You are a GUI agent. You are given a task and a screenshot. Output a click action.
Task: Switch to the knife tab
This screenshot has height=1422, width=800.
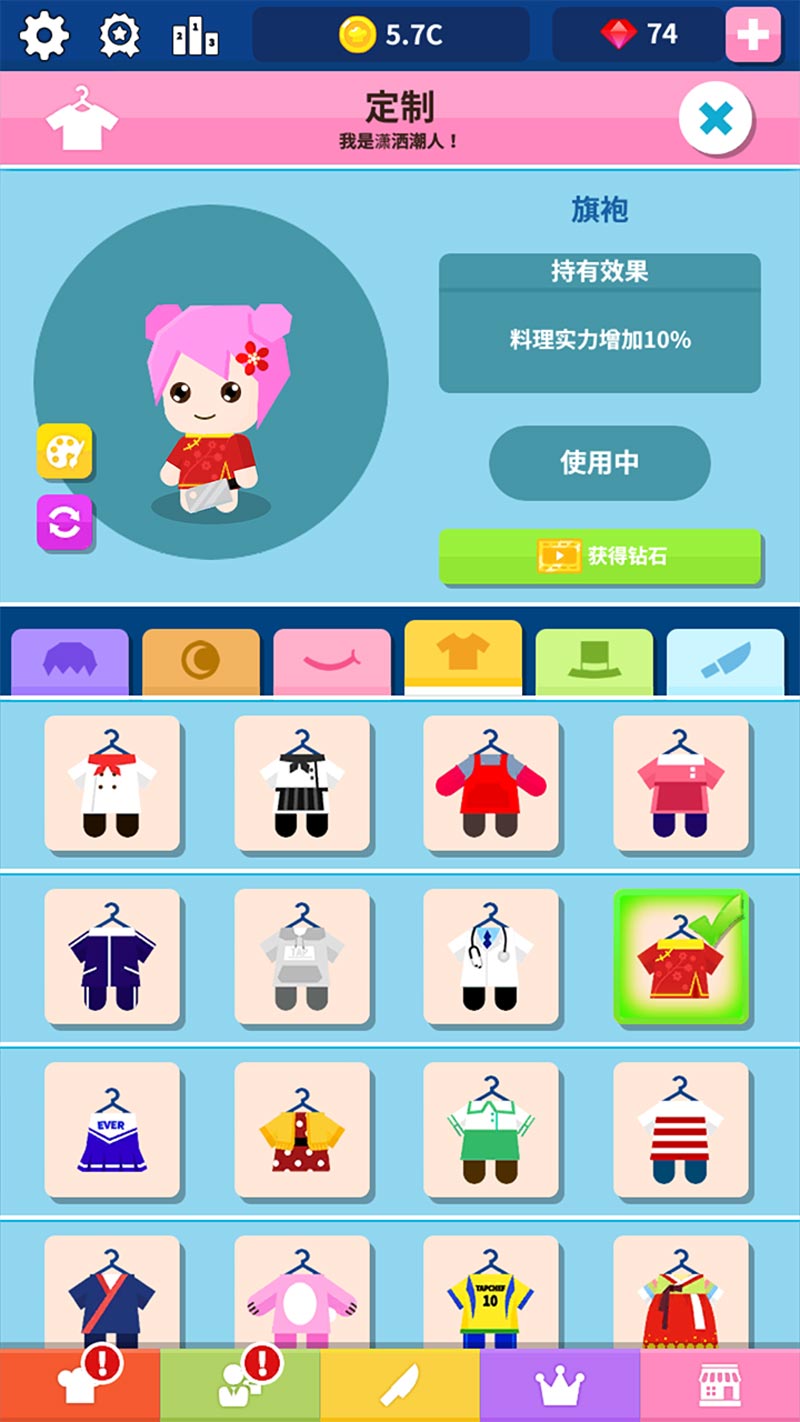tap(725, 661)
